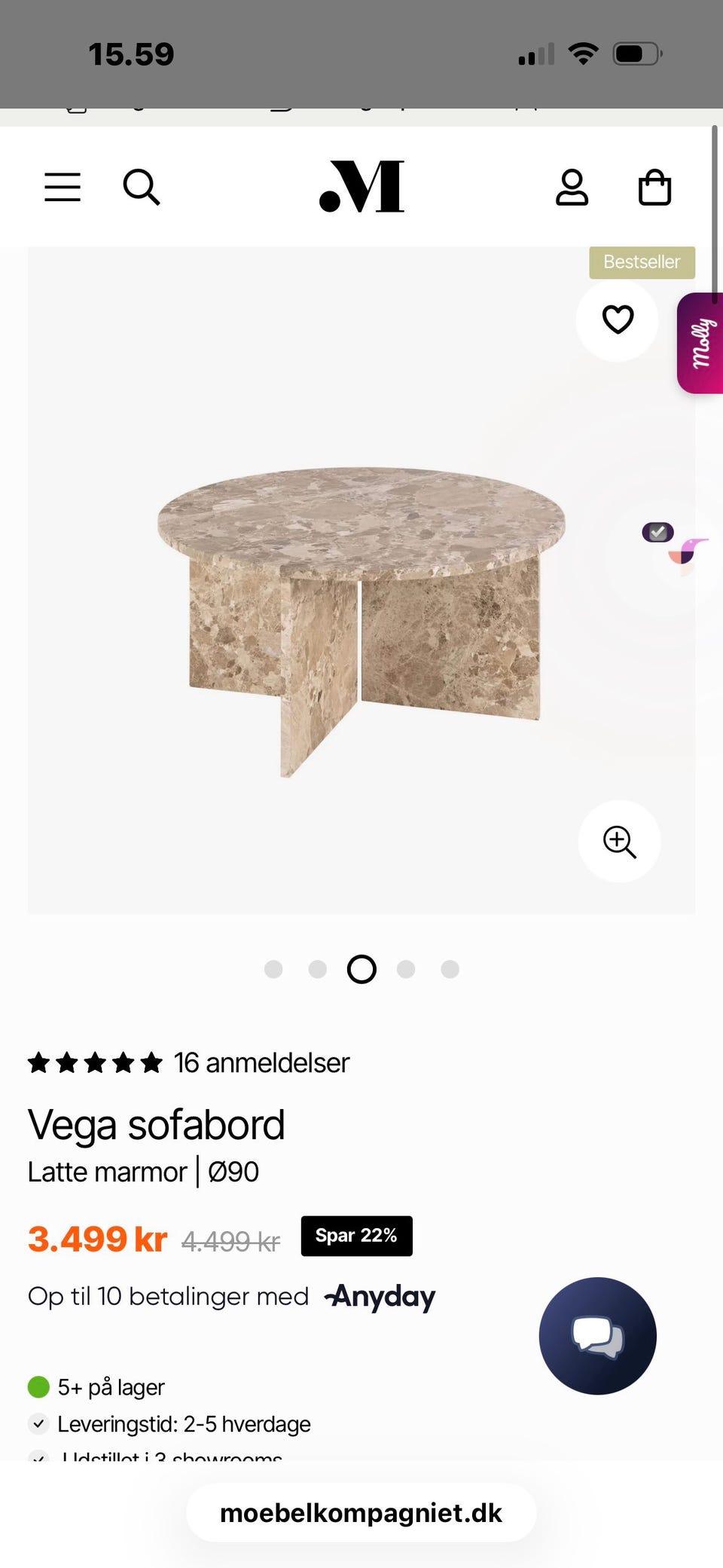Open the shopping bag

(654, 187)
